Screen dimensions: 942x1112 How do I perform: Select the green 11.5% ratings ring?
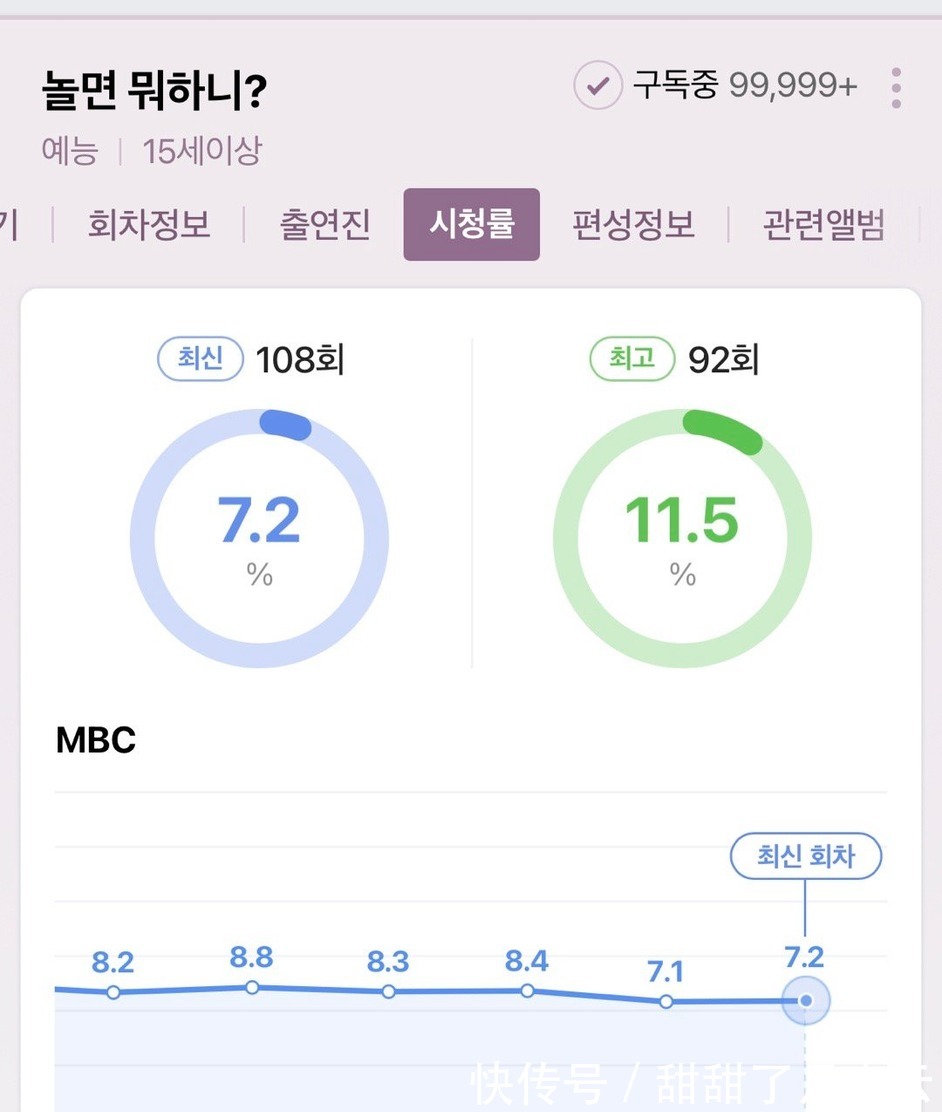tap(681, 537)
